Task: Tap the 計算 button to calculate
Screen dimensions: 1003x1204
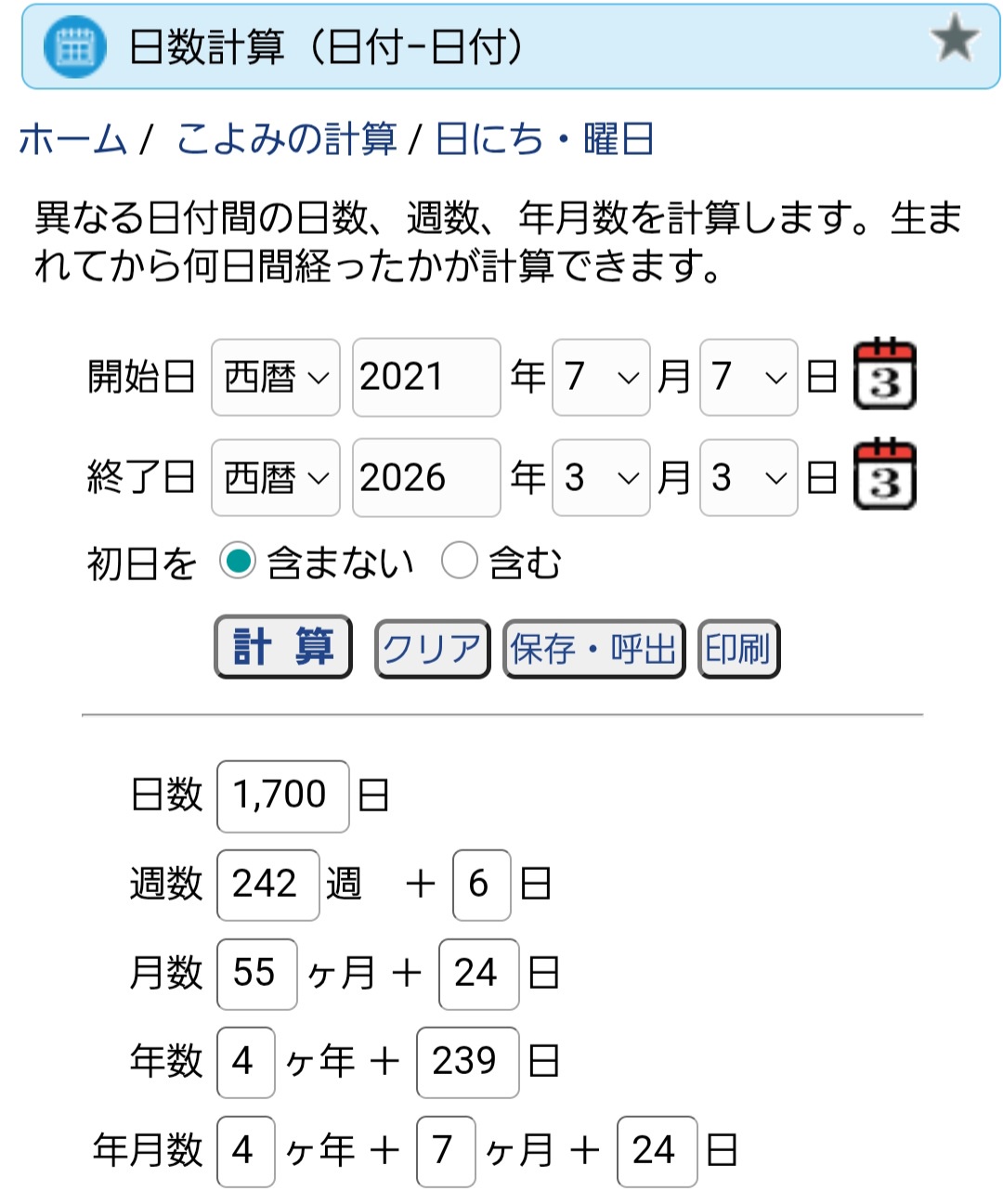Action: tap(283, 647)
